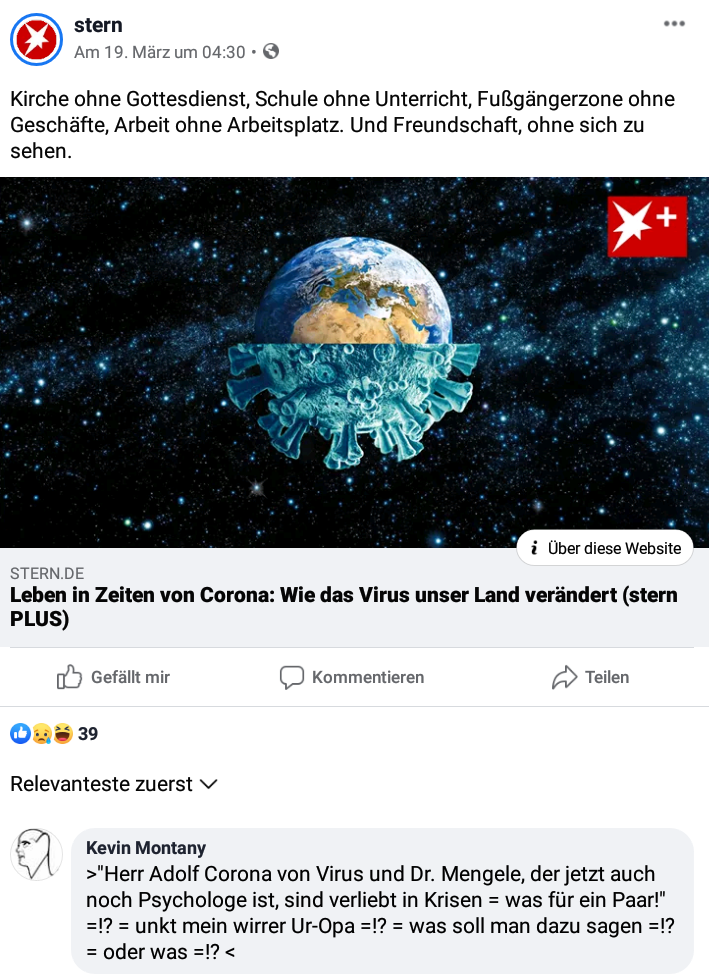Open the post's three-dot overflow menu
The height and width of the screenshot is (980, 709).
pyautogui.click(x=674, y=24)
